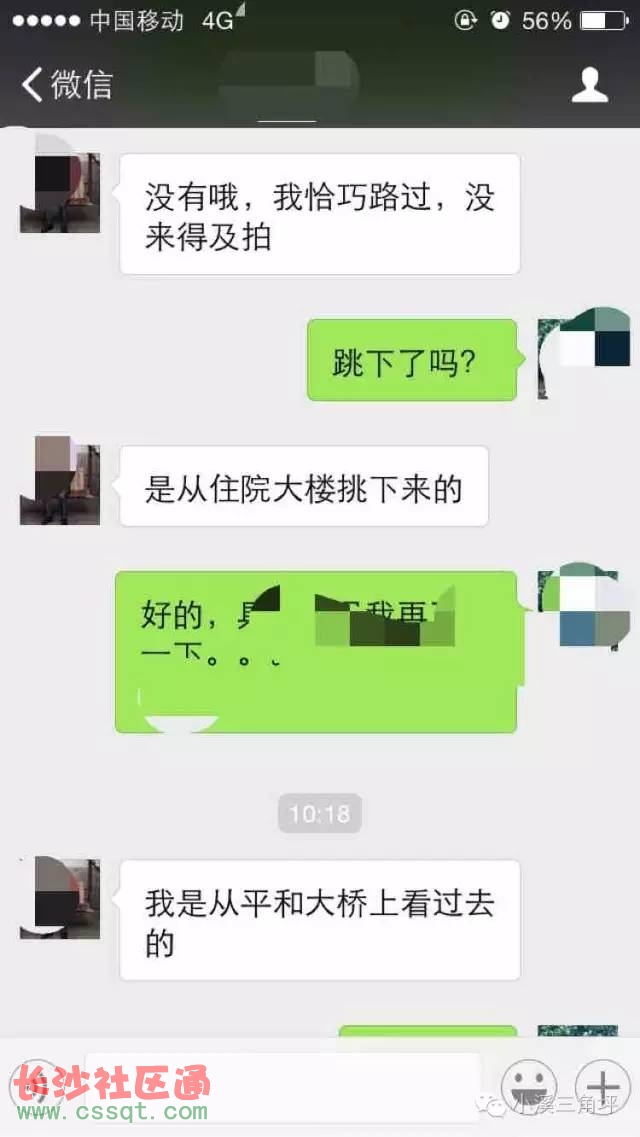Go back to the 微信 chat list

[68, 85]
